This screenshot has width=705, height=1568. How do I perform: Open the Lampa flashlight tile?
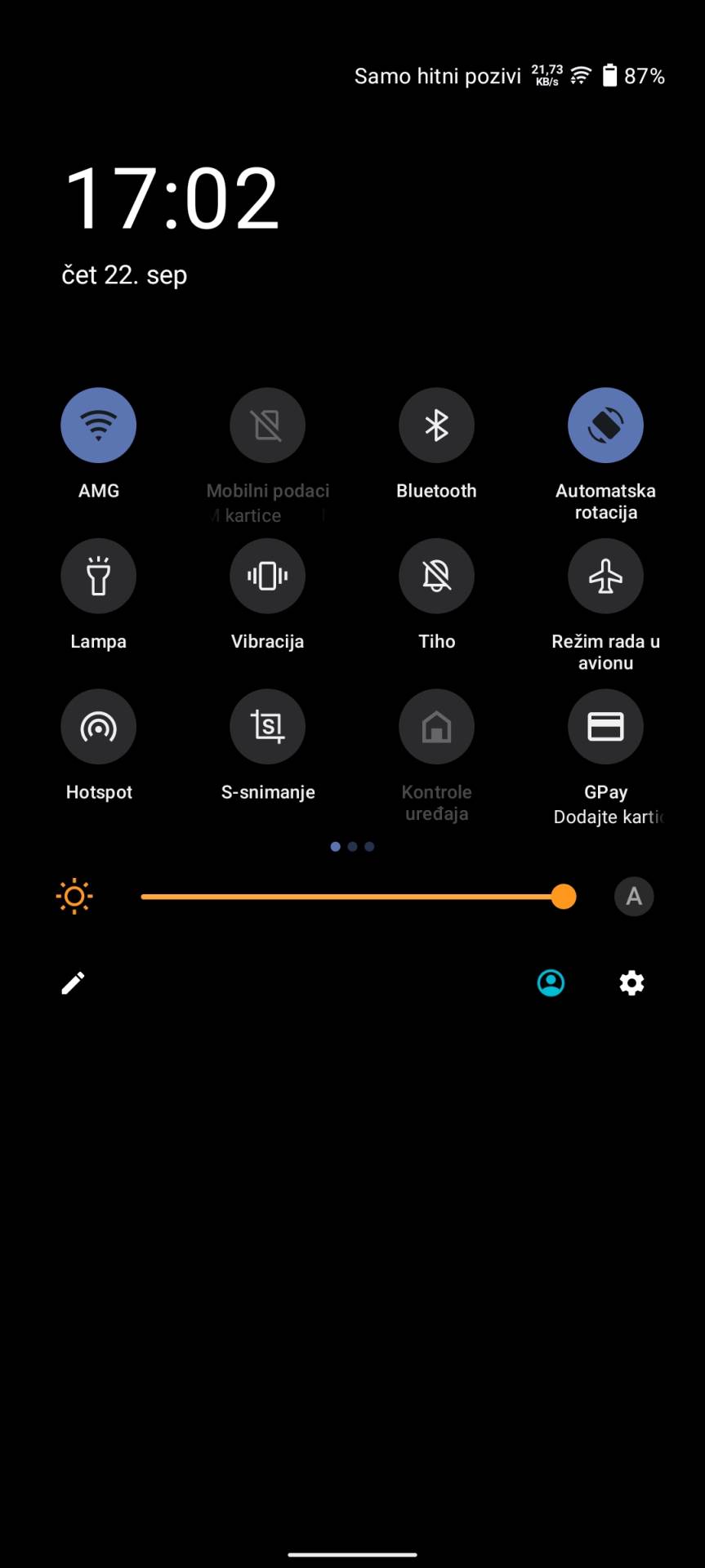(98, 576)
